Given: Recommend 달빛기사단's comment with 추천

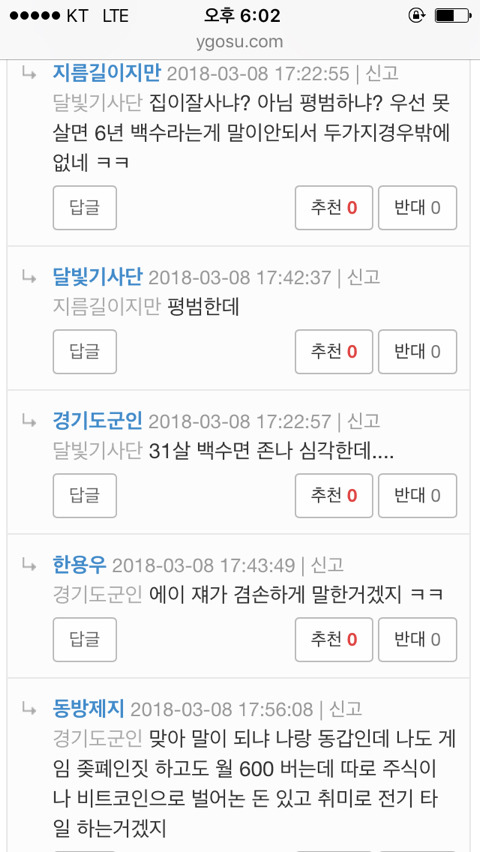Looking at the screenshot, I should [x=334, y=352].
